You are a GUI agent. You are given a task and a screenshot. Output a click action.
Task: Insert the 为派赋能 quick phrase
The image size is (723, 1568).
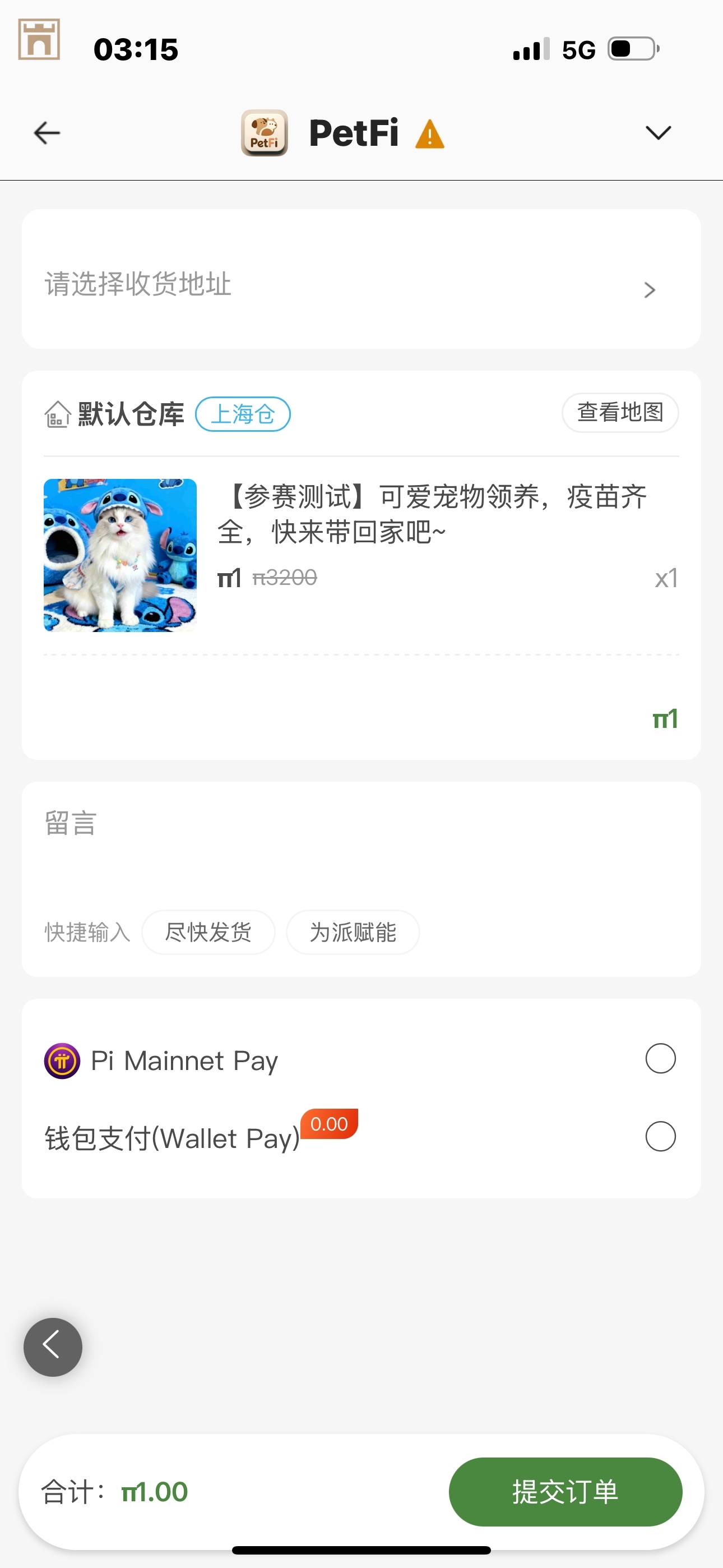pos(353,932)
